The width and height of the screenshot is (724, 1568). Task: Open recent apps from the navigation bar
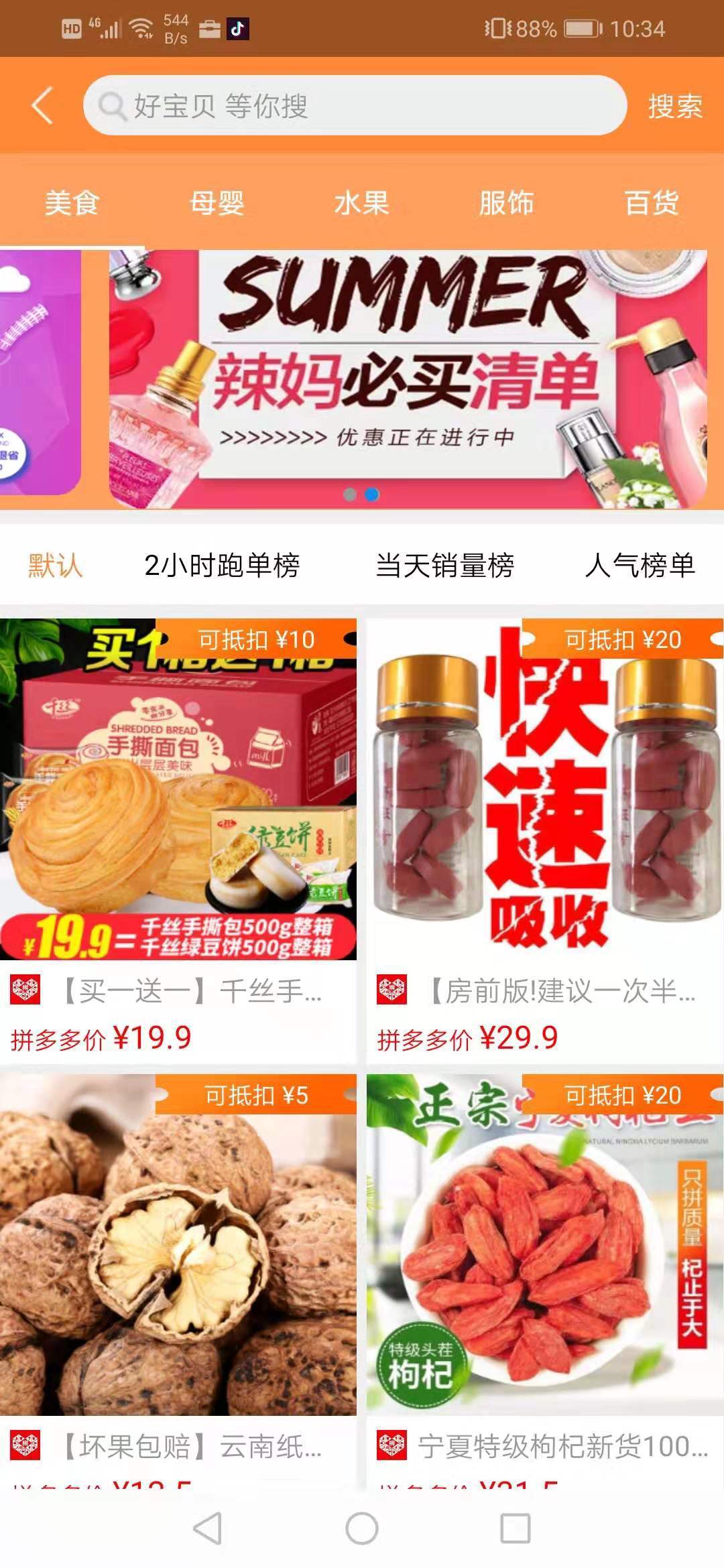coord(516,1528)
